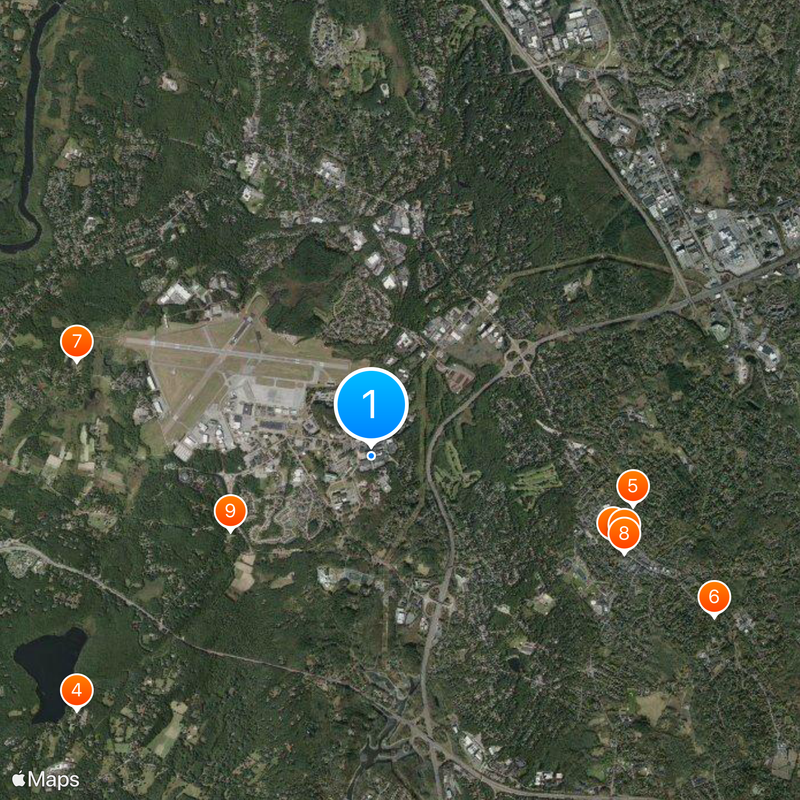The image size is (800, 800).
Task: Select map pin number 4 by the lake
Action: pos(77,690)
